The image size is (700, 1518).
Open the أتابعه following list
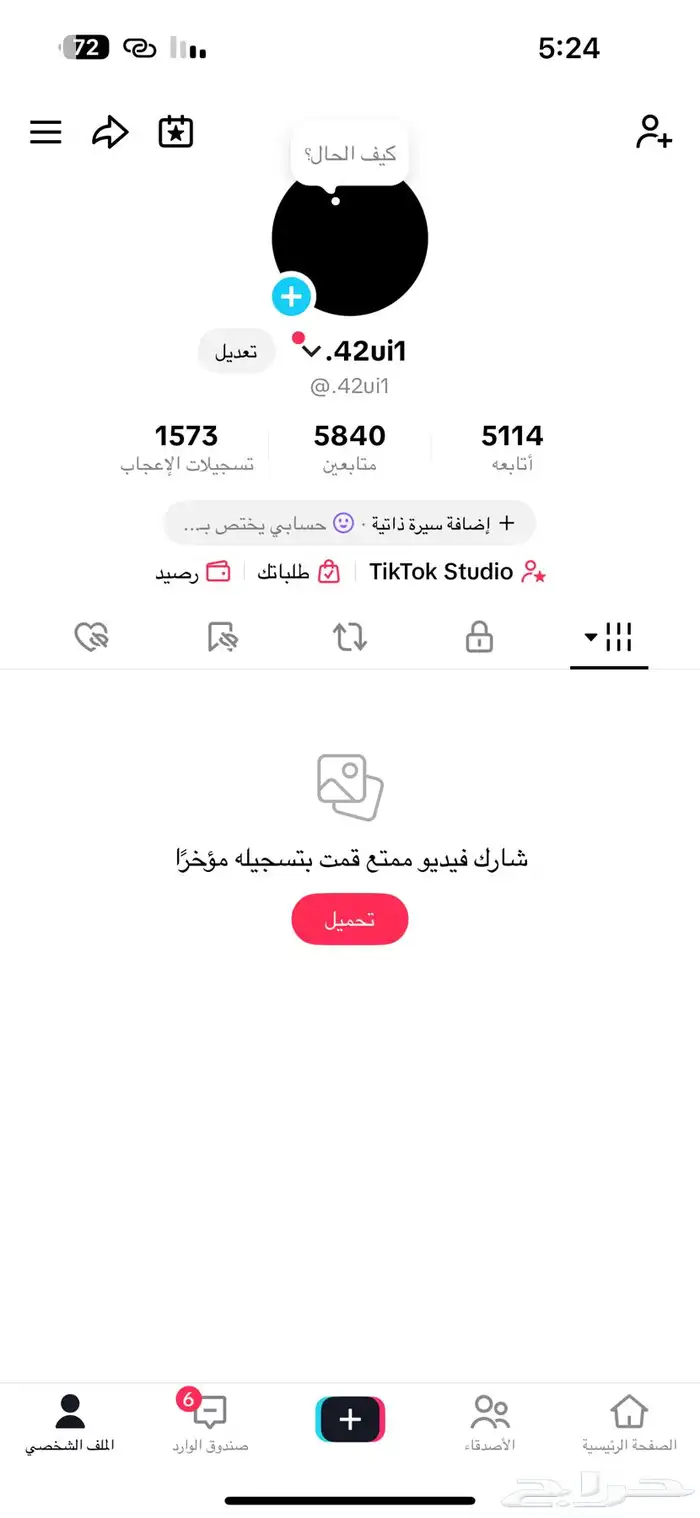pos(512,447)
